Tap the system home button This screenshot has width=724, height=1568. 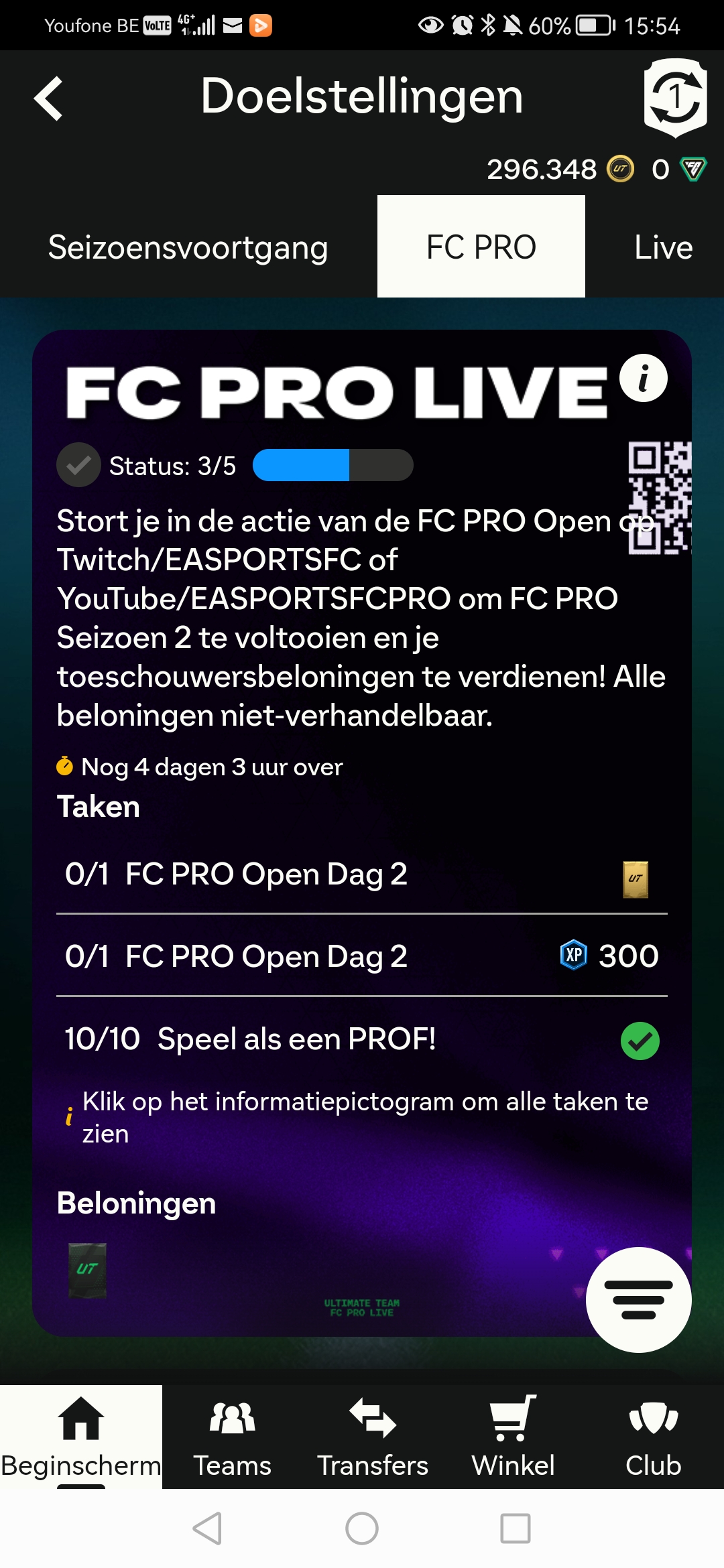362,1528
